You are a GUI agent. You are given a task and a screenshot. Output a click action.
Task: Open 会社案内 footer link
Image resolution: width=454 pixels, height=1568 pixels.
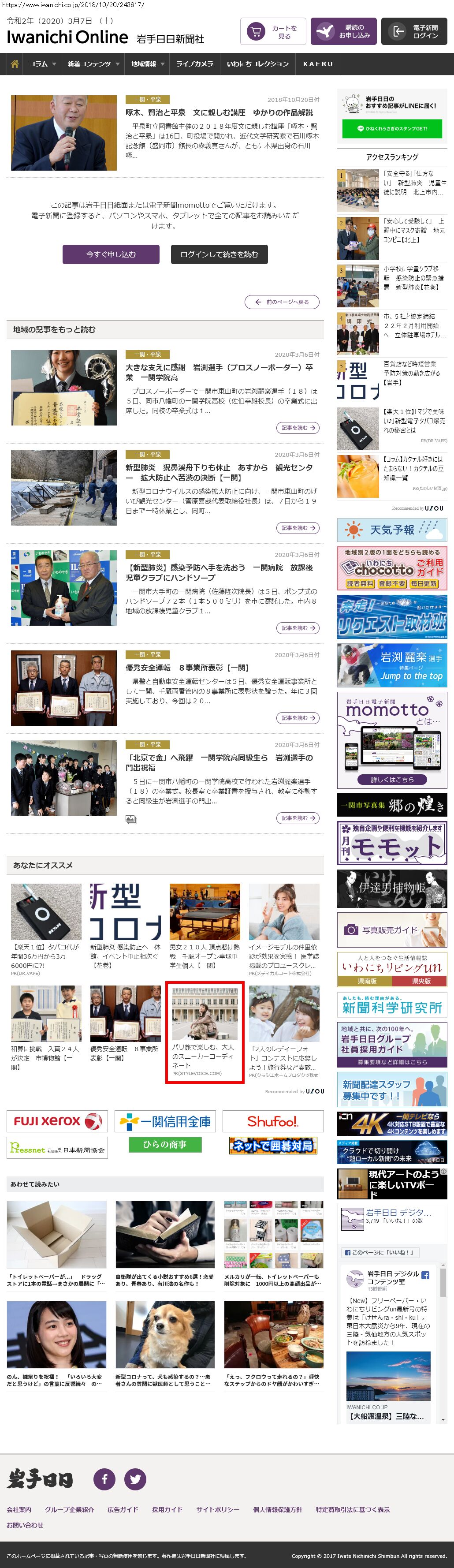point(19,1509)
